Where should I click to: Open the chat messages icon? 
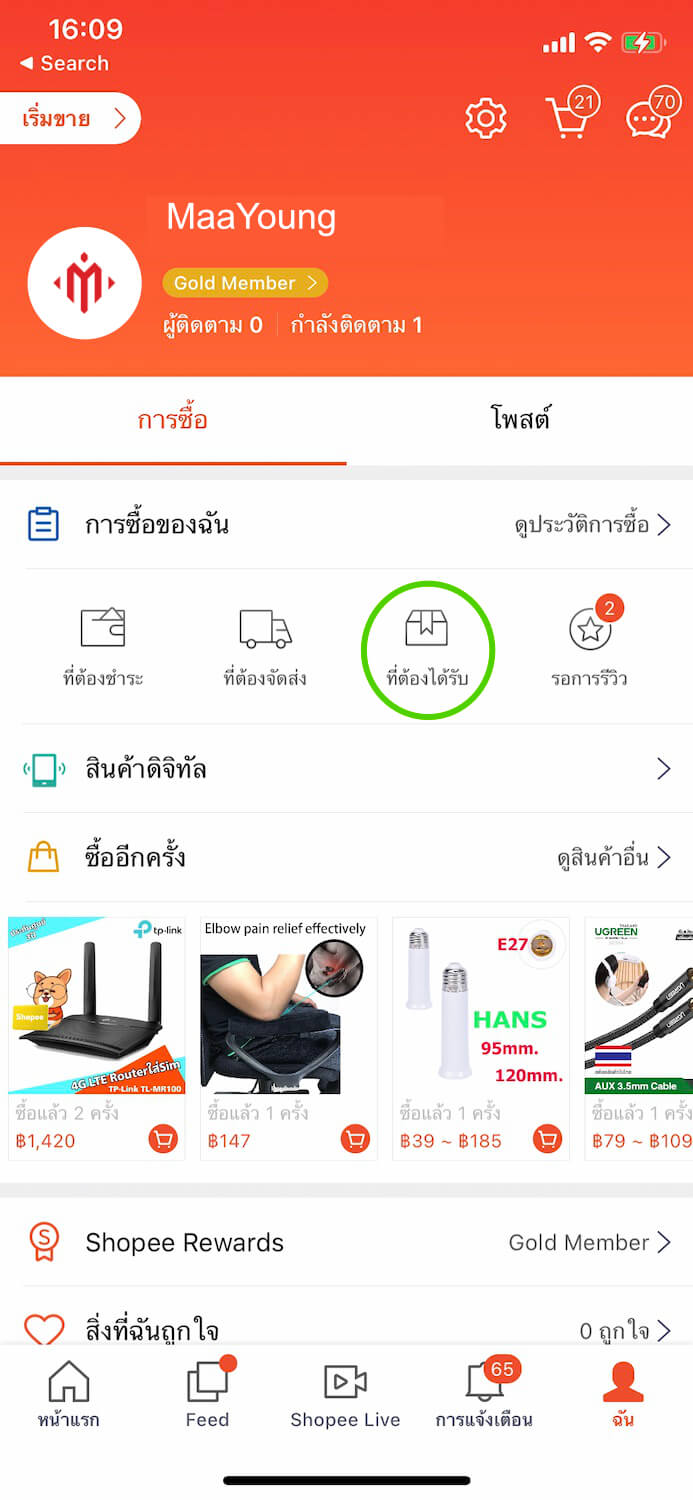[x=650, y=119]
